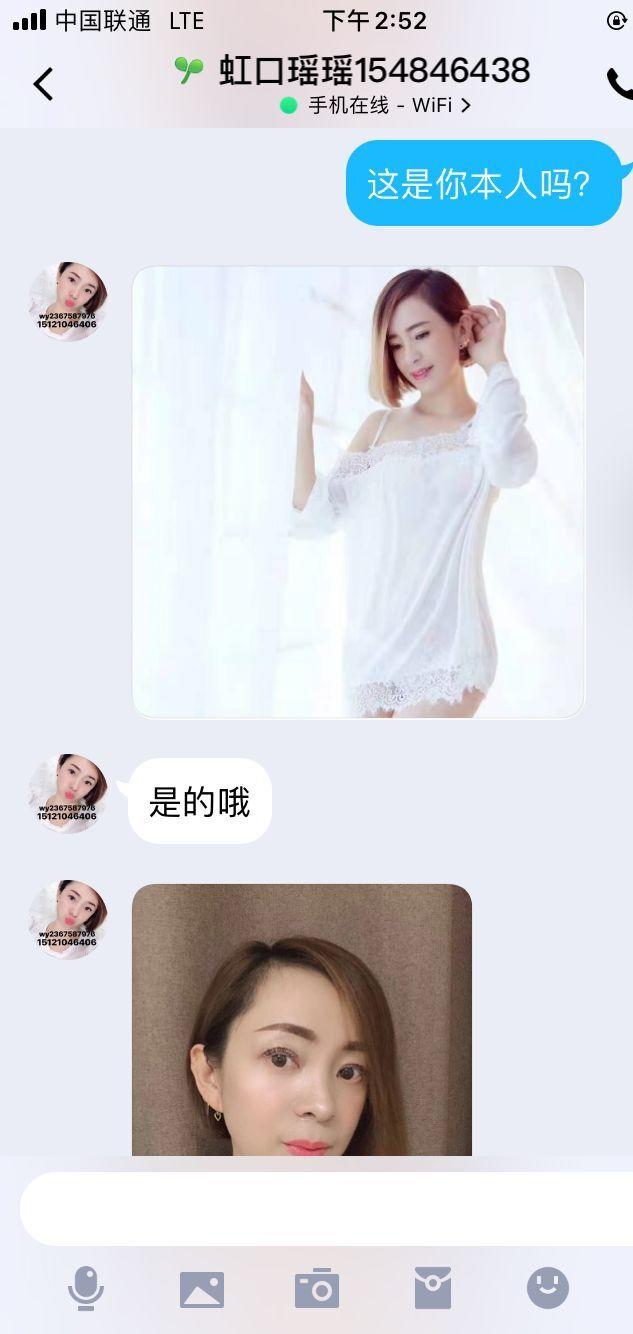633x1334 pixels.
Task: Open the photo of the white dress
Action: click(358, 491)
